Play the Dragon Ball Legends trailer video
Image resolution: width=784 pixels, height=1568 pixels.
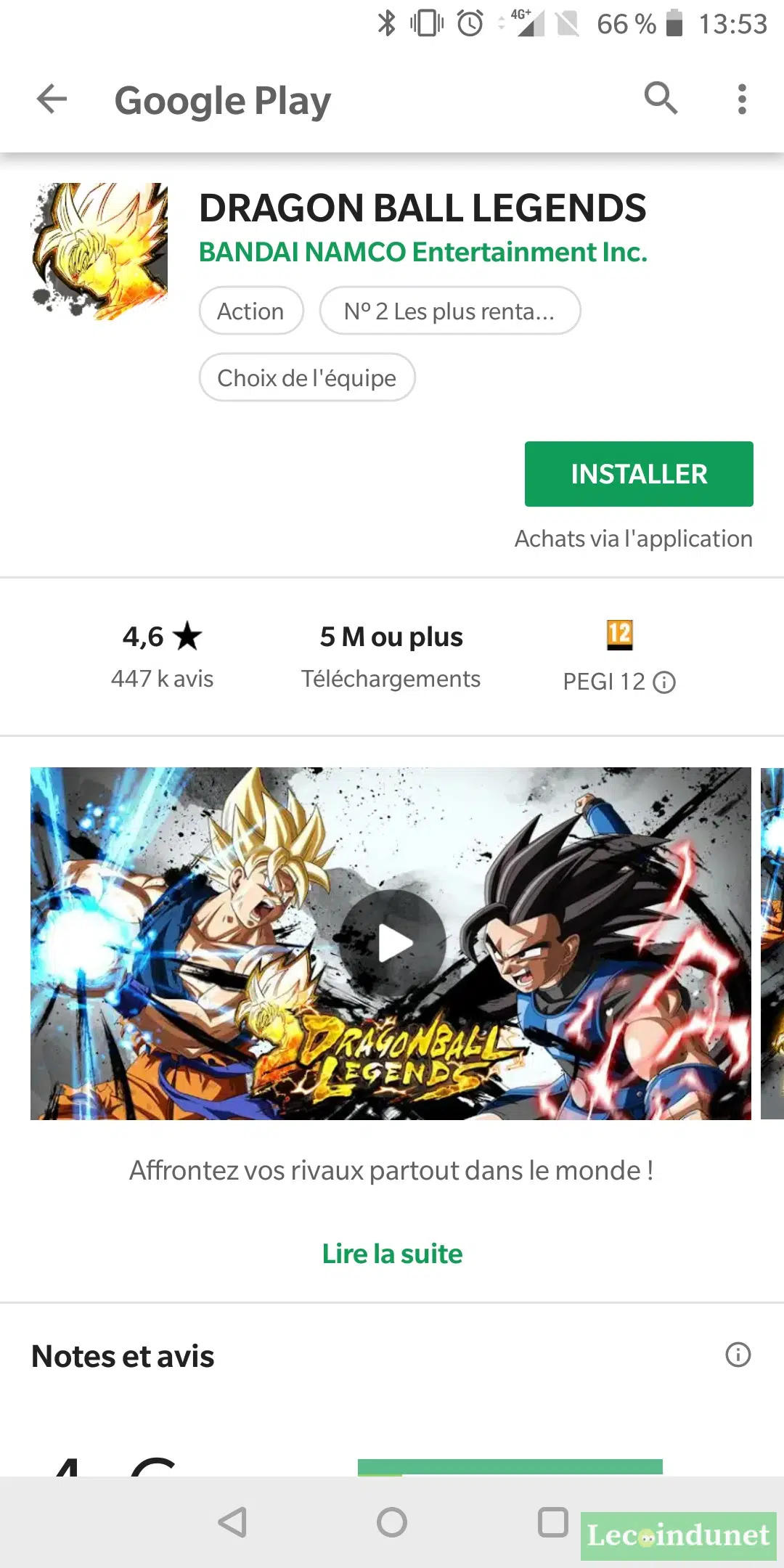(x=393, y=943)
